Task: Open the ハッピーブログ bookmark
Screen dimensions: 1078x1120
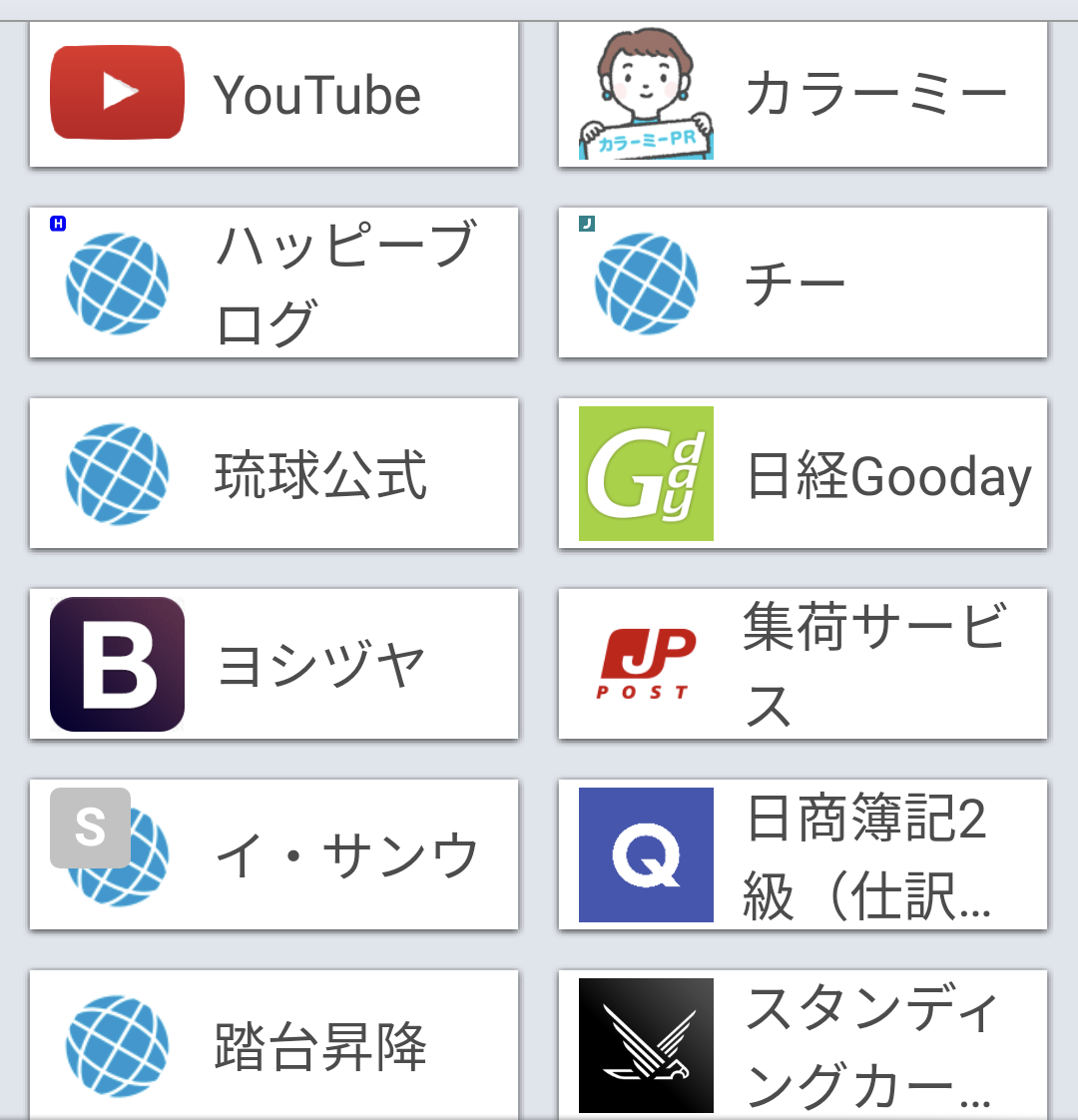Action: (274, 282)
